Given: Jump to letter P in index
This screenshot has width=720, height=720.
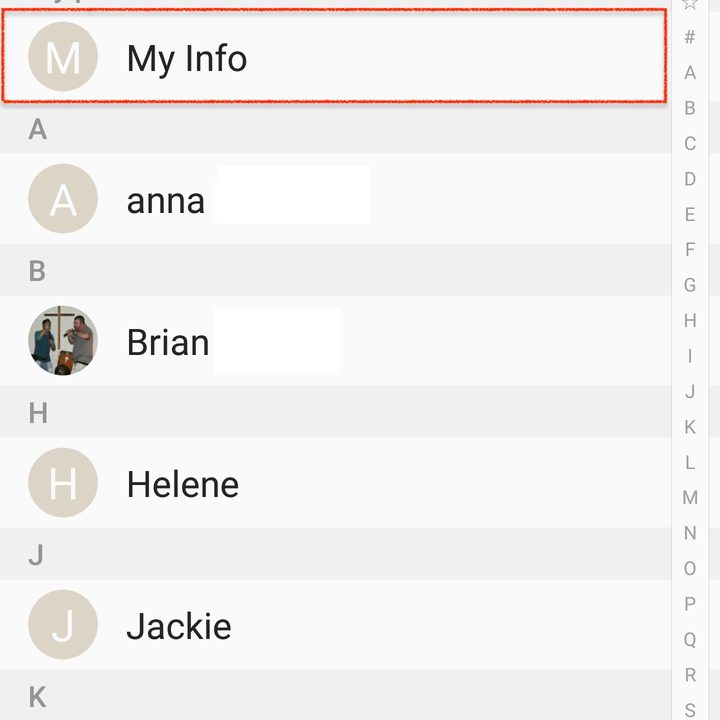Looking at the screenshot, I should tap(690, 604).
